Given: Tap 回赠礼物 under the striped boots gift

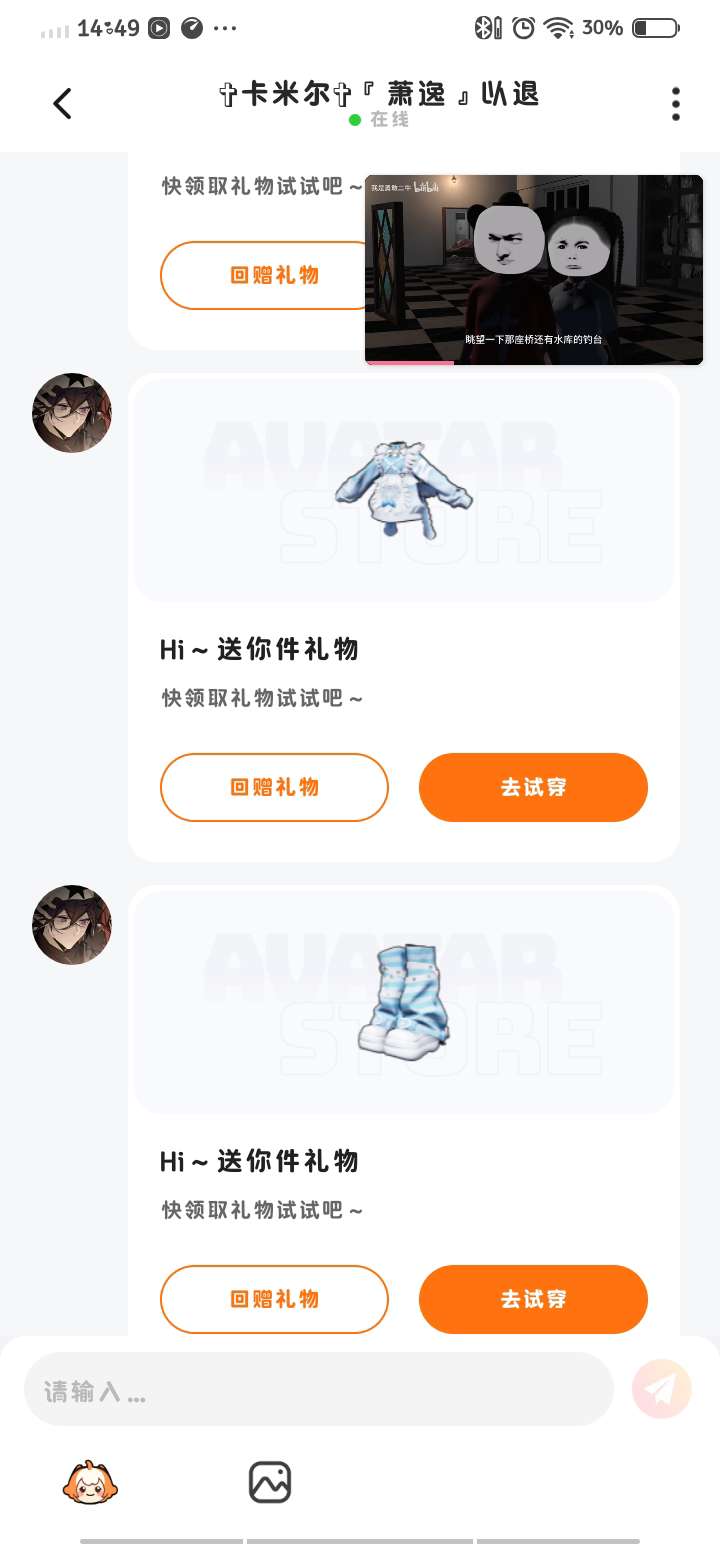Looking at the screenshot, I should tap(274, 1299).
